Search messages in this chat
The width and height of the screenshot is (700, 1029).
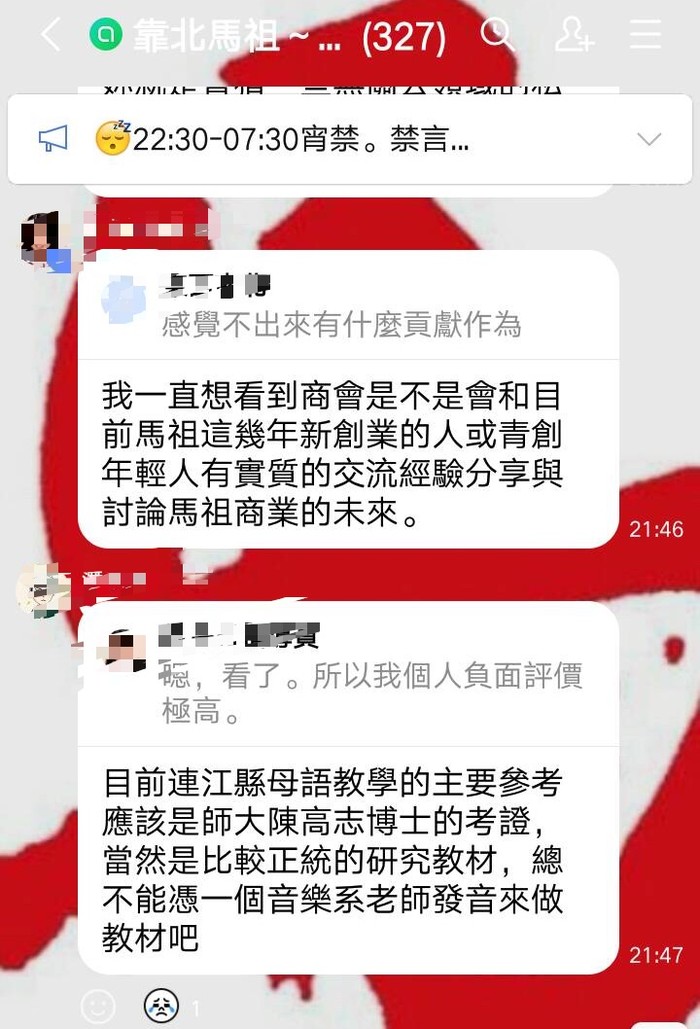(x=497, y=36)
